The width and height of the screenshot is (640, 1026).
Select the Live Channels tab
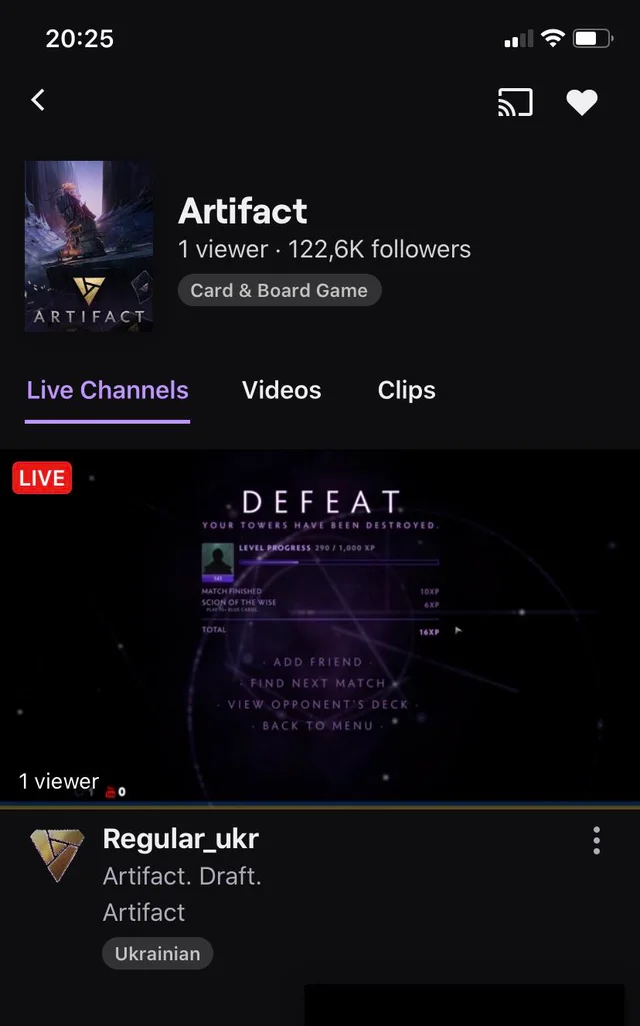point(108,390)
